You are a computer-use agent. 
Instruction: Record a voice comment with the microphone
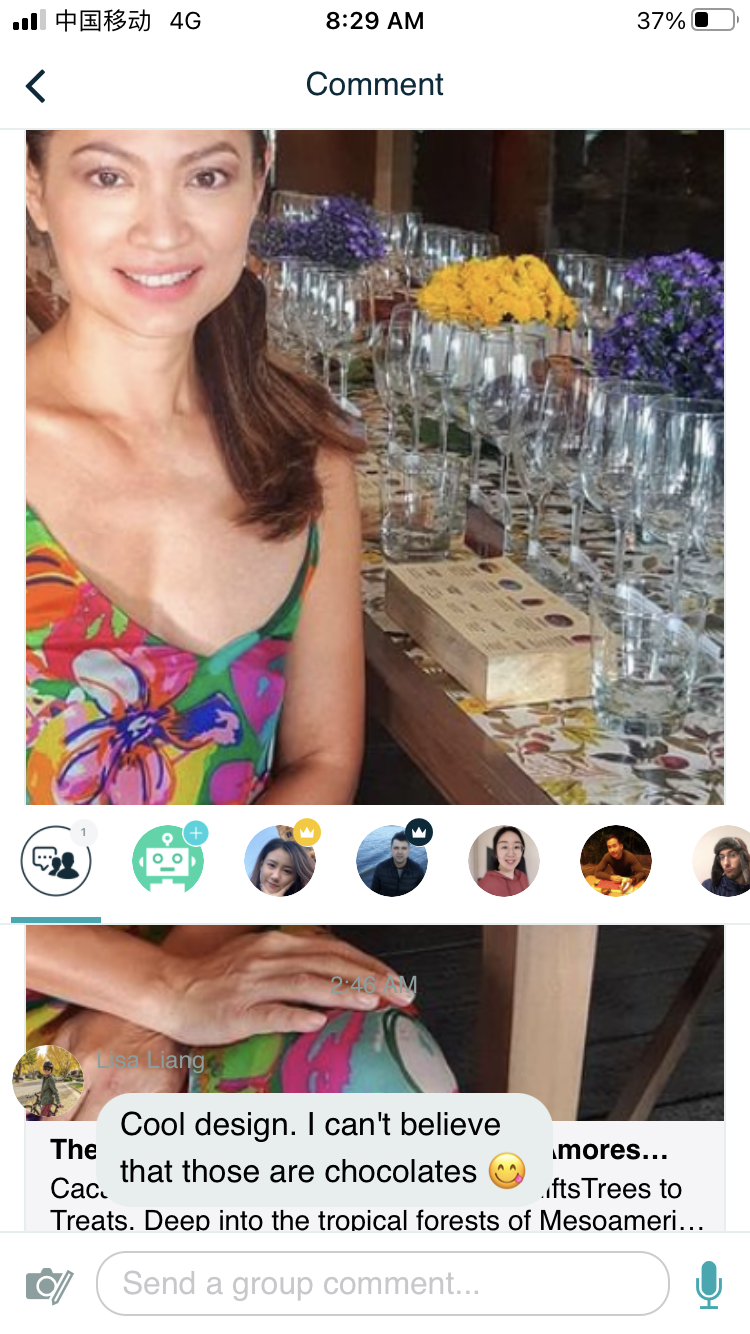pos(708,1284)
